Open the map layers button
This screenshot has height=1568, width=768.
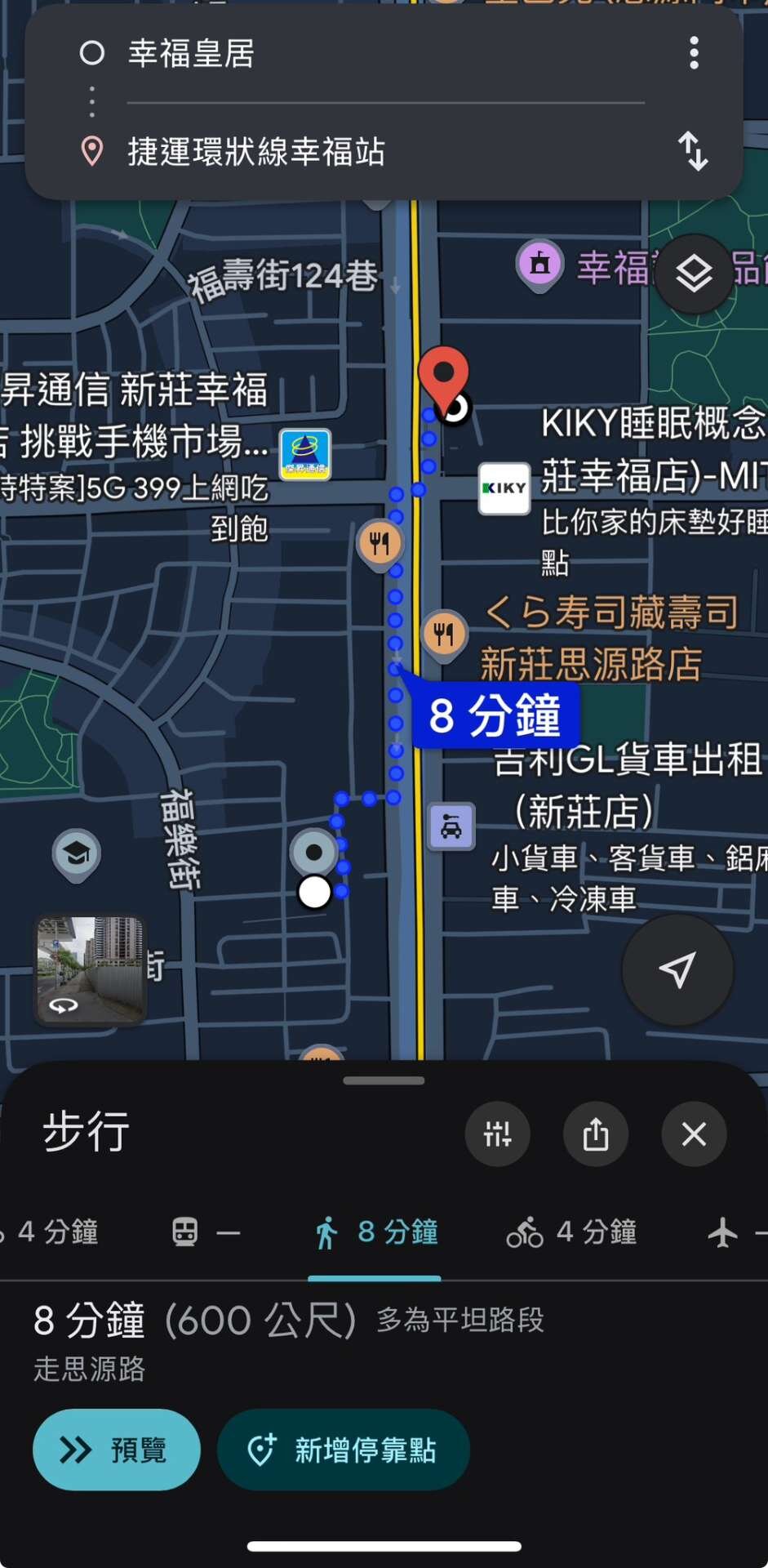[694, 273]
